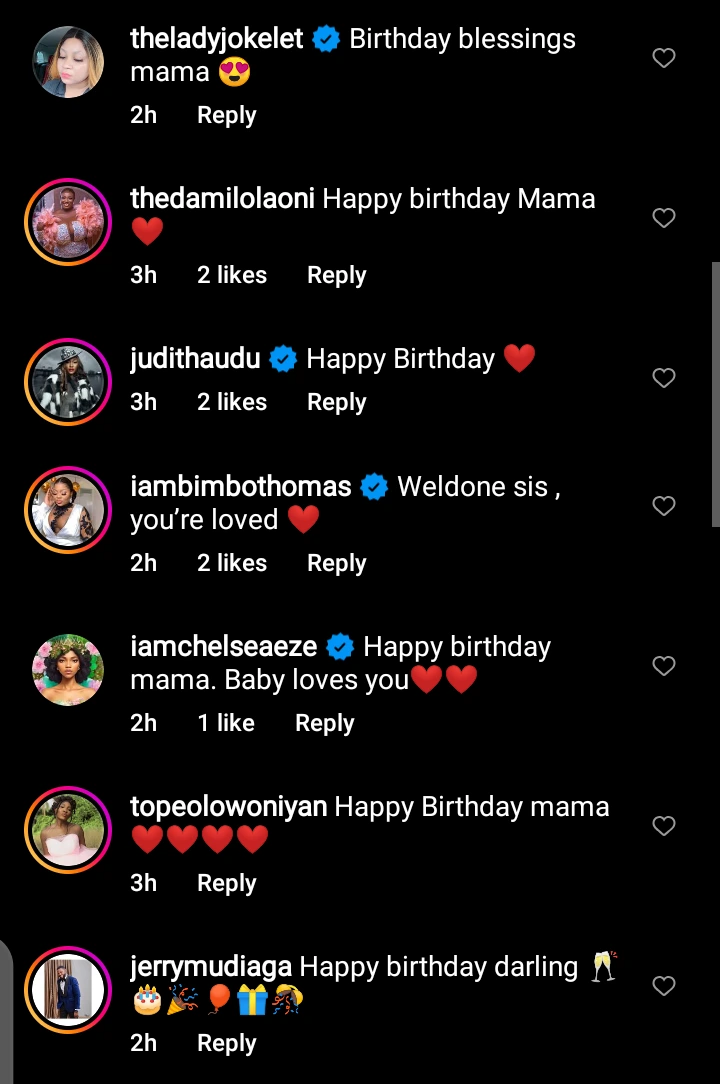Like iamchelseaeze's comment
Image resolution: width=720 pixels, height=1084 pixels.
coord(664,666)
